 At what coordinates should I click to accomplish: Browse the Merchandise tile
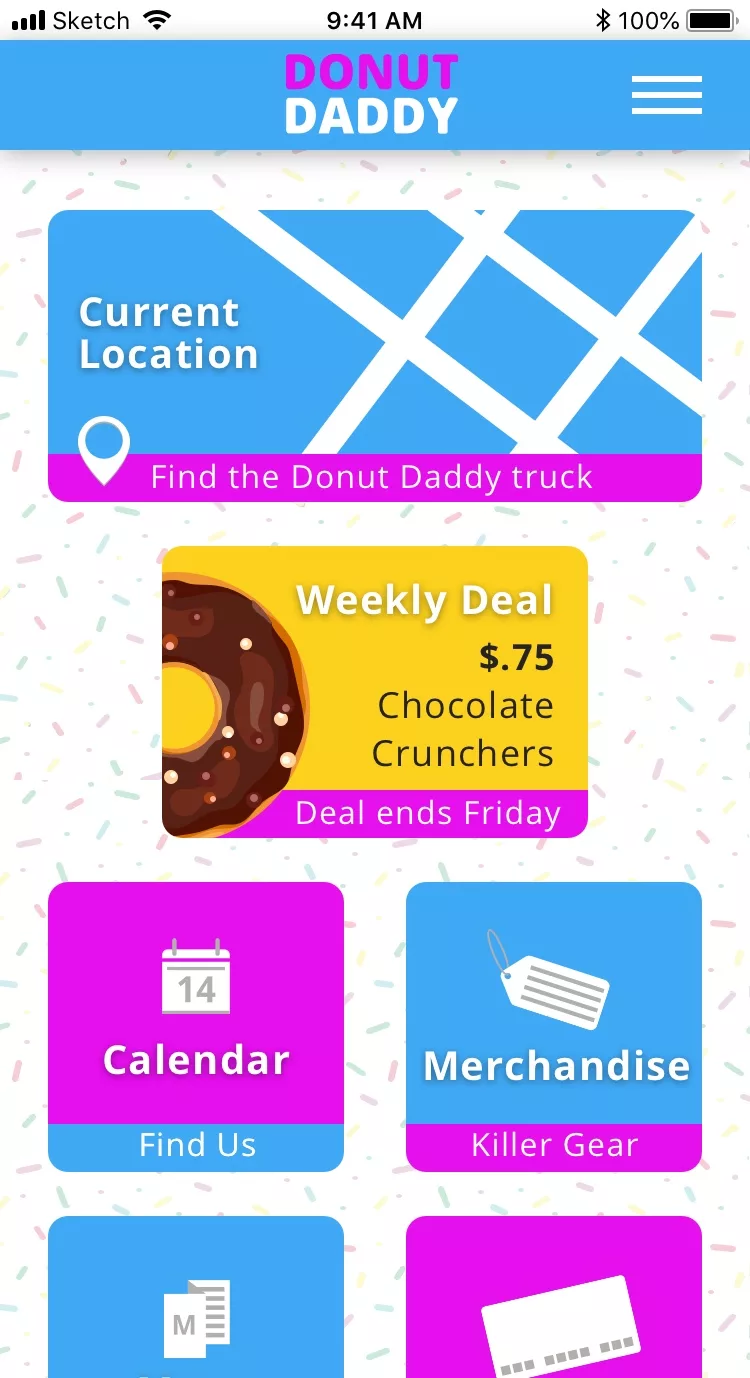554,1026
